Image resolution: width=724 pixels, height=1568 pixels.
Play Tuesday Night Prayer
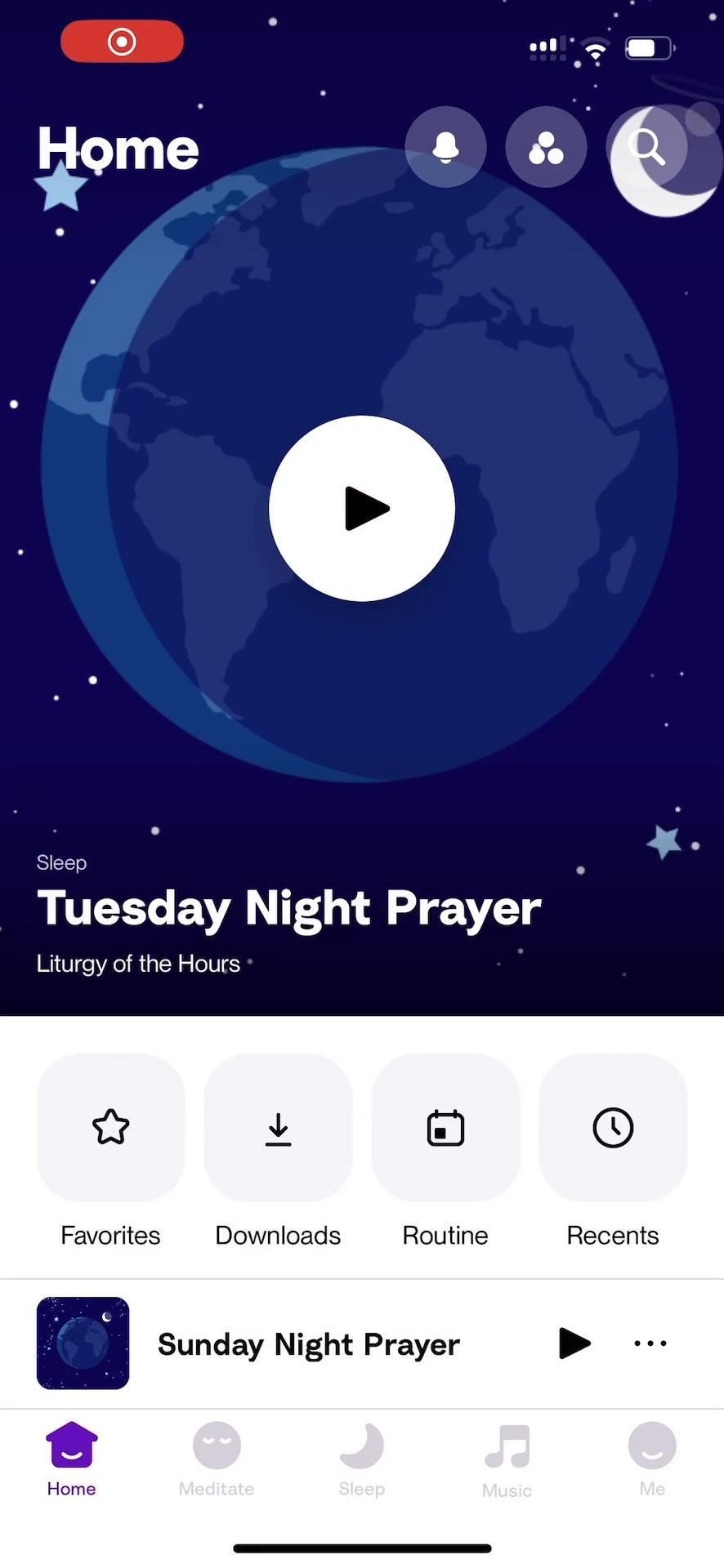(362, 508)
